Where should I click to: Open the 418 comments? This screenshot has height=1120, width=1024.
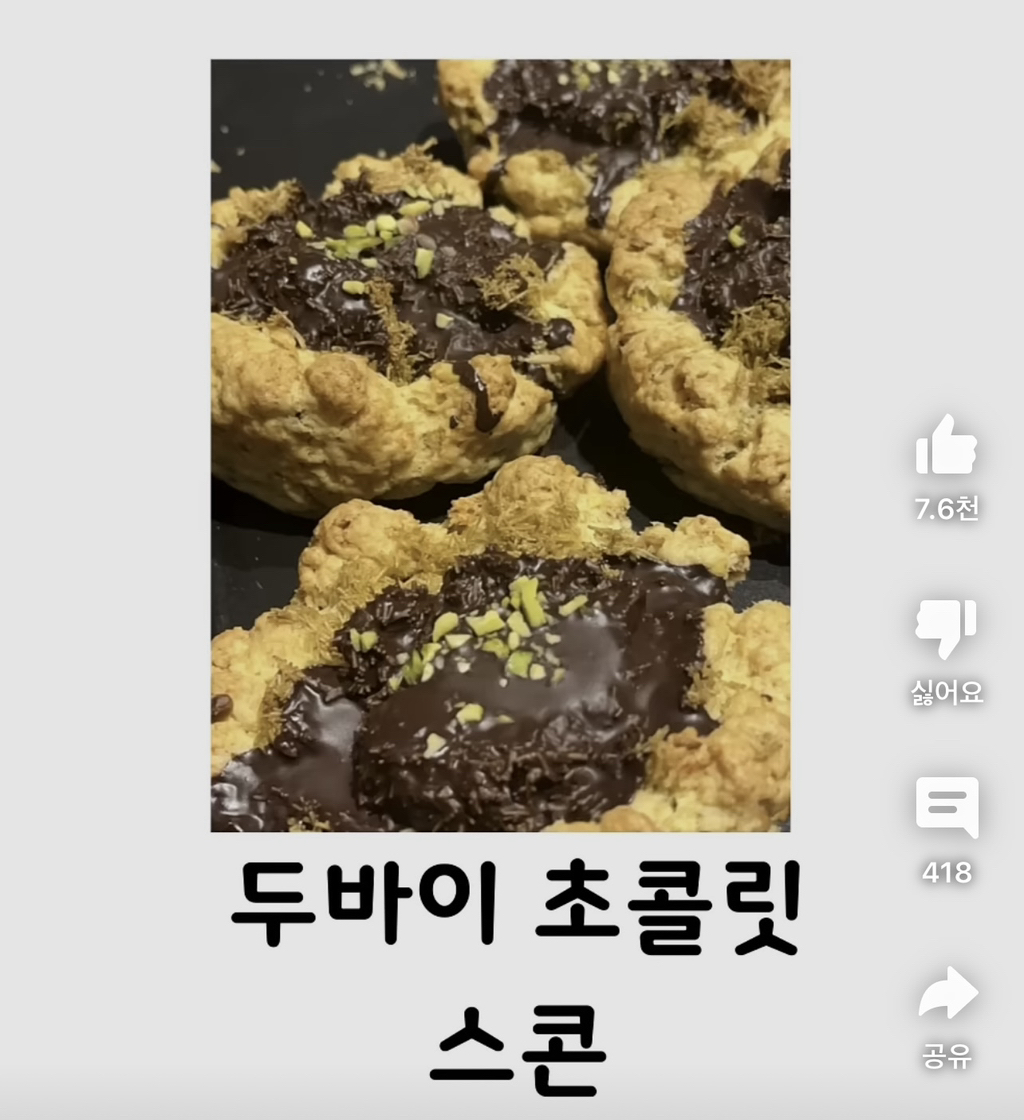tap(946, 809)
